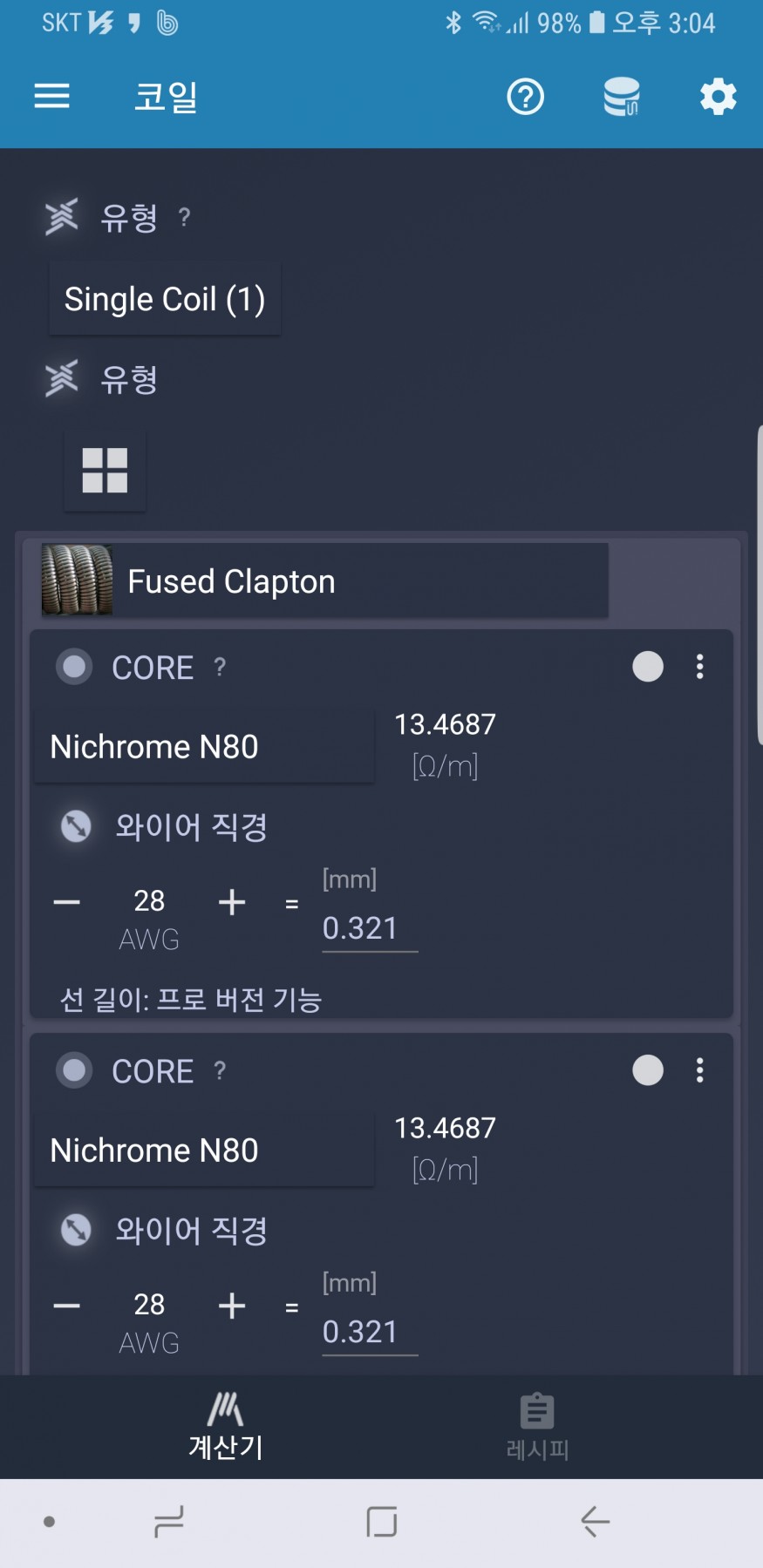The width and height of the screenshot is (763, 1568).
Task: Edit 0.321 mm diameter in first CORE
Action: point(370,929)
